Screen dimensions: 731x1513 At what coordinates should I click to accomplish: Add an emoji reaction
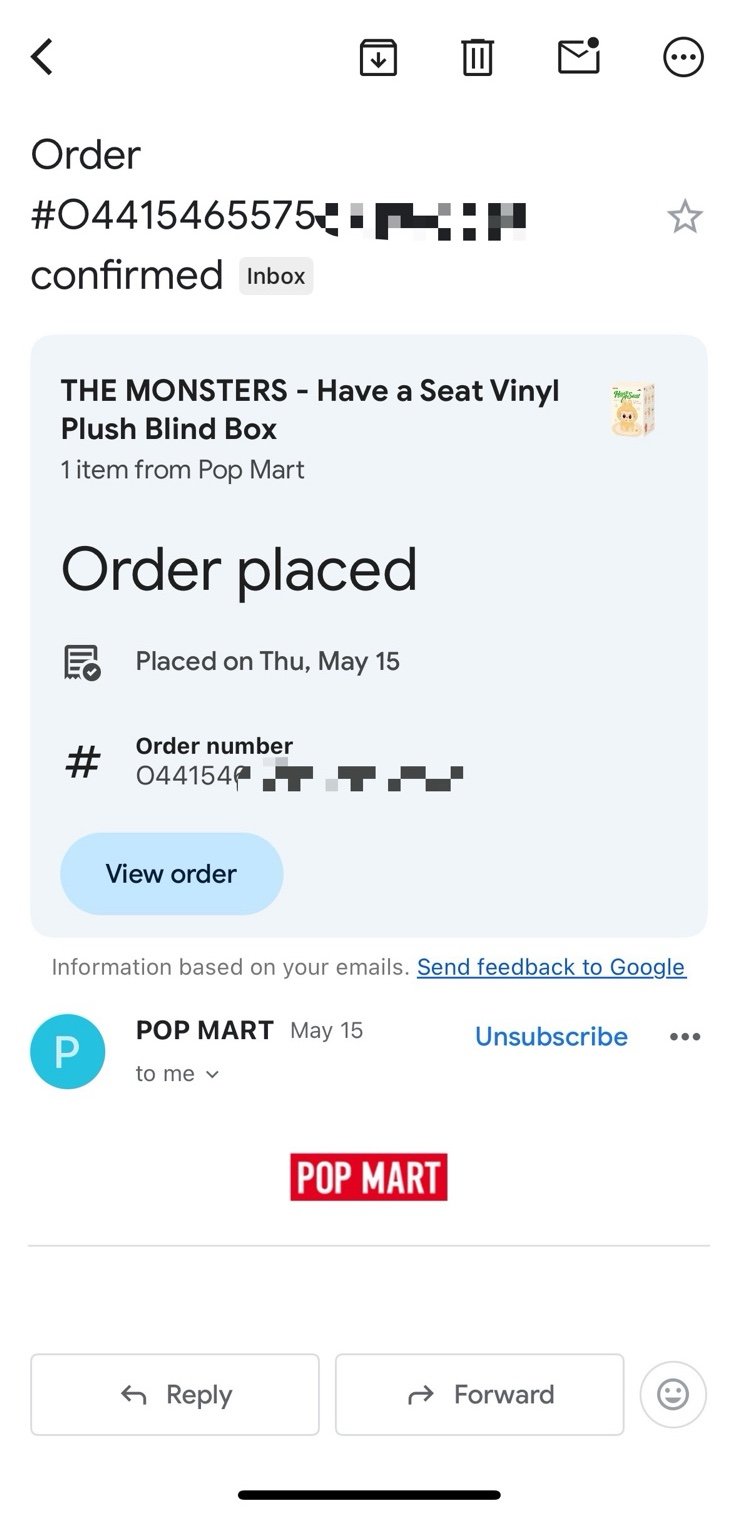(x=673, y=1394)
